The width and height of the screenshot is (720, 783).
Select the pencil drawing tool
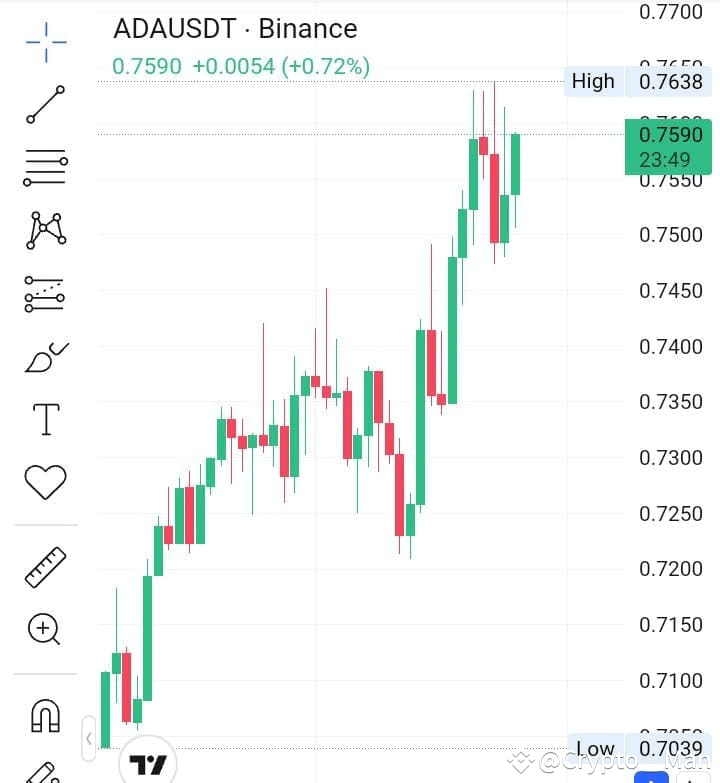[44, 775]
